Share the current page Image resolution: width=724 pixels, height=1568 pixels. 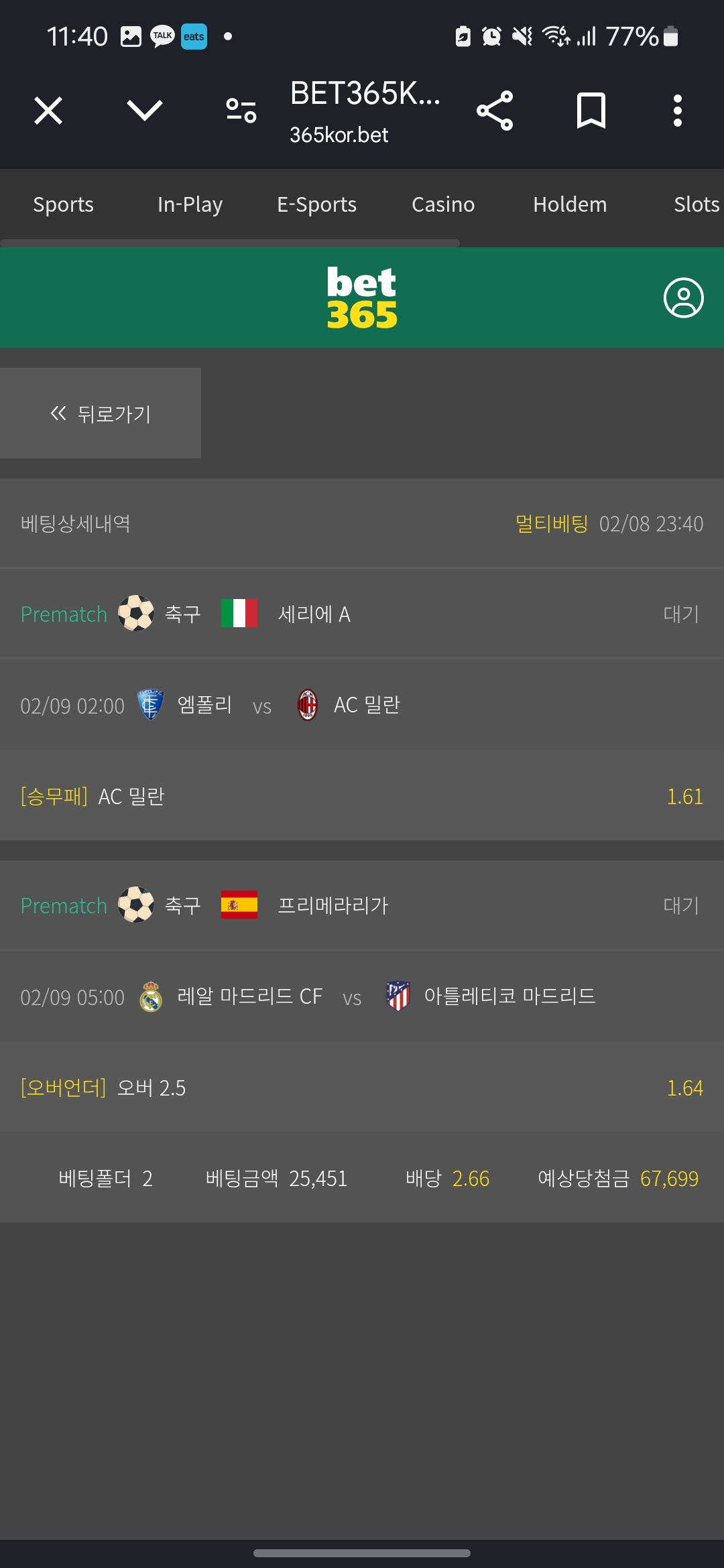point(495,111)
